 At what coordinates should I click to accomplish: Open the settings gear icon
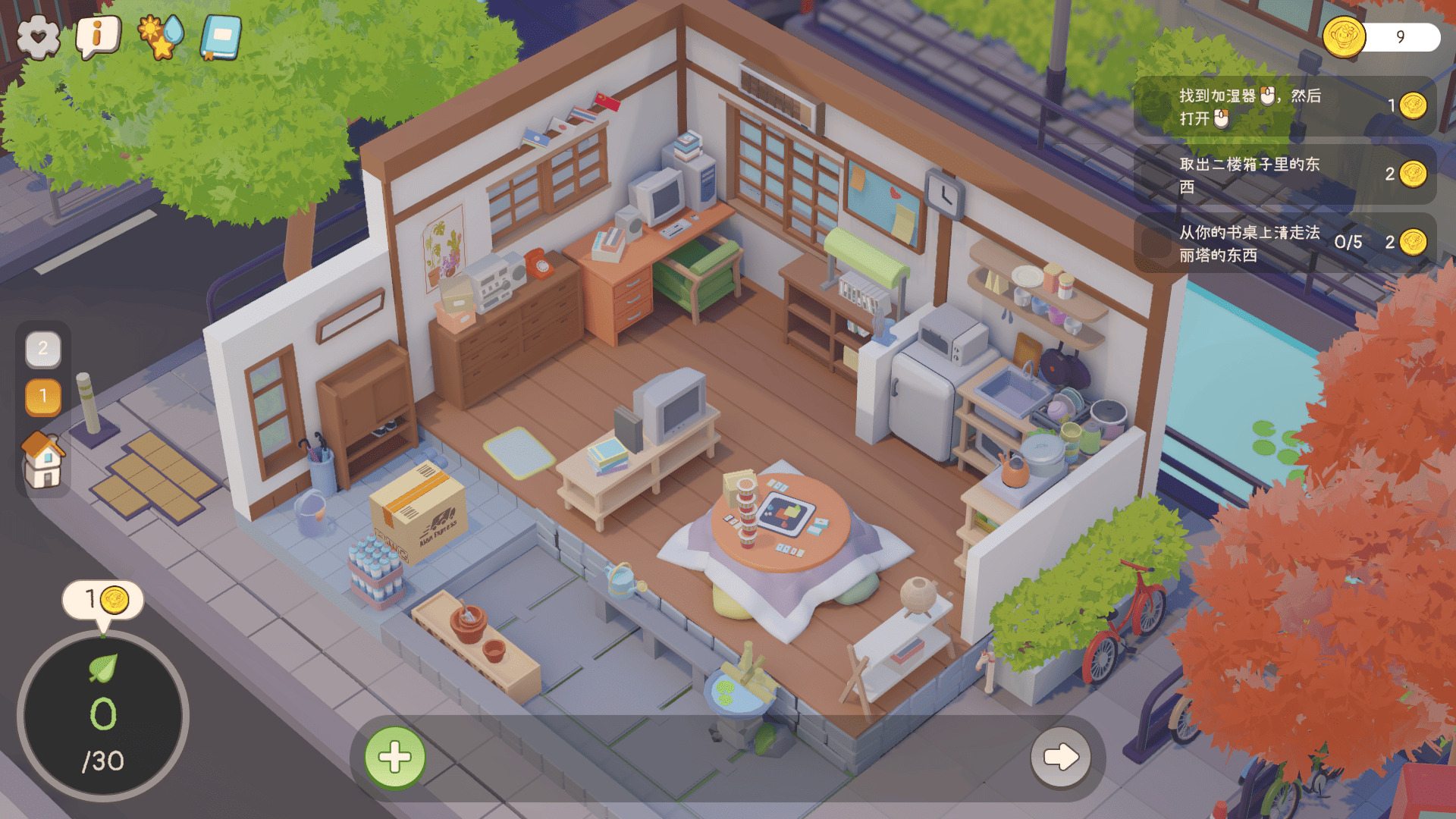click(x=38, y=36)
